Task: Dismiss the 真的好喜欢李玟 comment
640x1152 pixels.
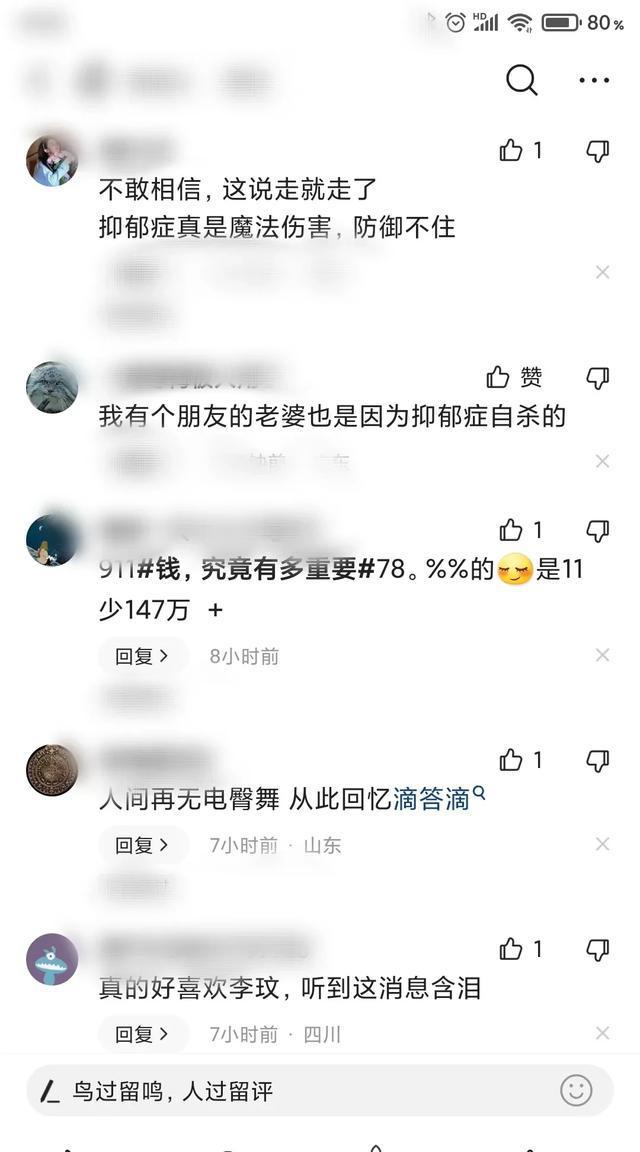Action: (602, 1033)
